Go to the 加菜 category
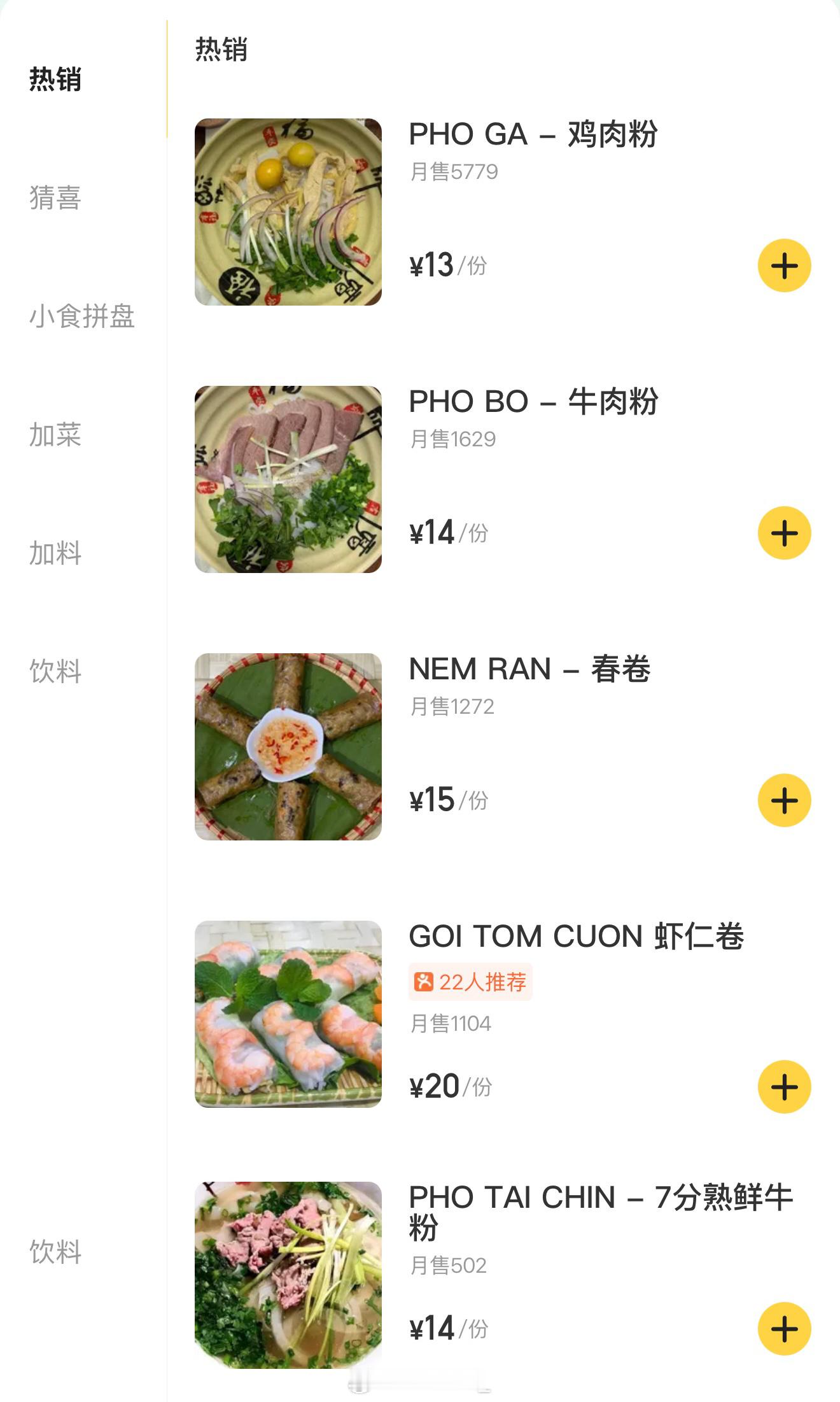The image size is (840, 1402). click(55, 435)
